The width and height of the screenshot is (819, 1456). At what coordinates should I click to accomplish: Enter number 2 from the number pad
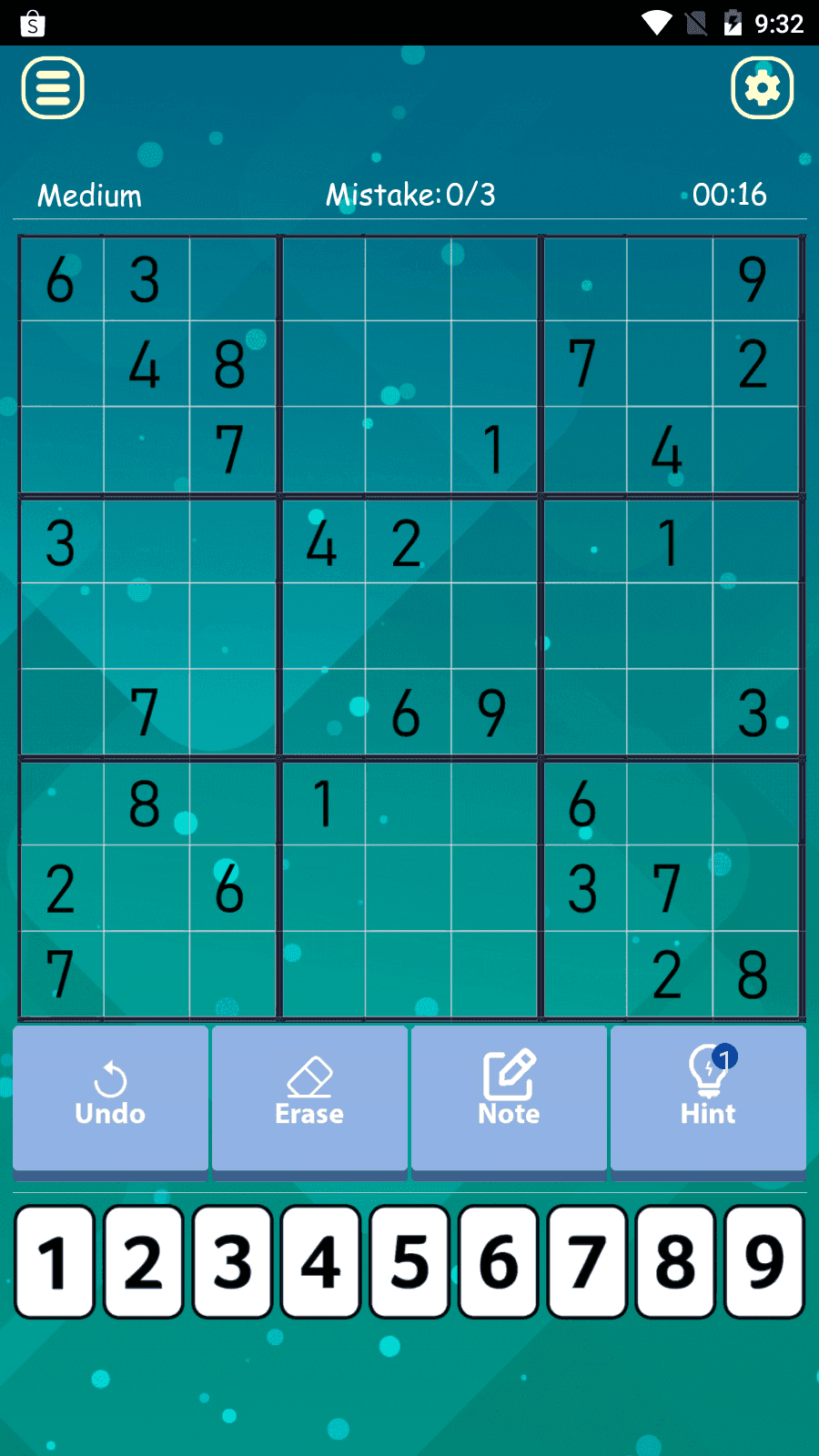coord(144,1262)
